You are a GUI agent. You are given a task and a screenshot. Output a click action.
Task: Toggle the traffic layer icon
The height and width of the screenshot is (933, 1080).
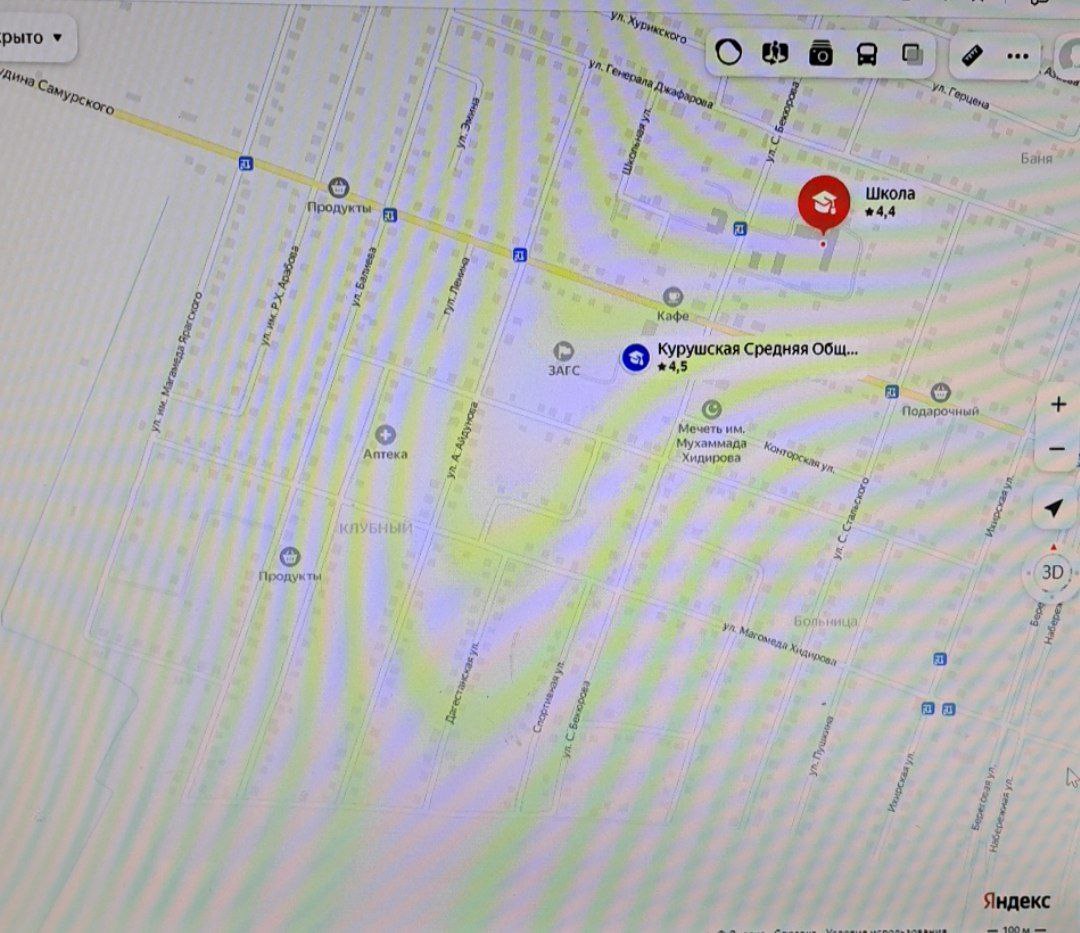point(729,53)
